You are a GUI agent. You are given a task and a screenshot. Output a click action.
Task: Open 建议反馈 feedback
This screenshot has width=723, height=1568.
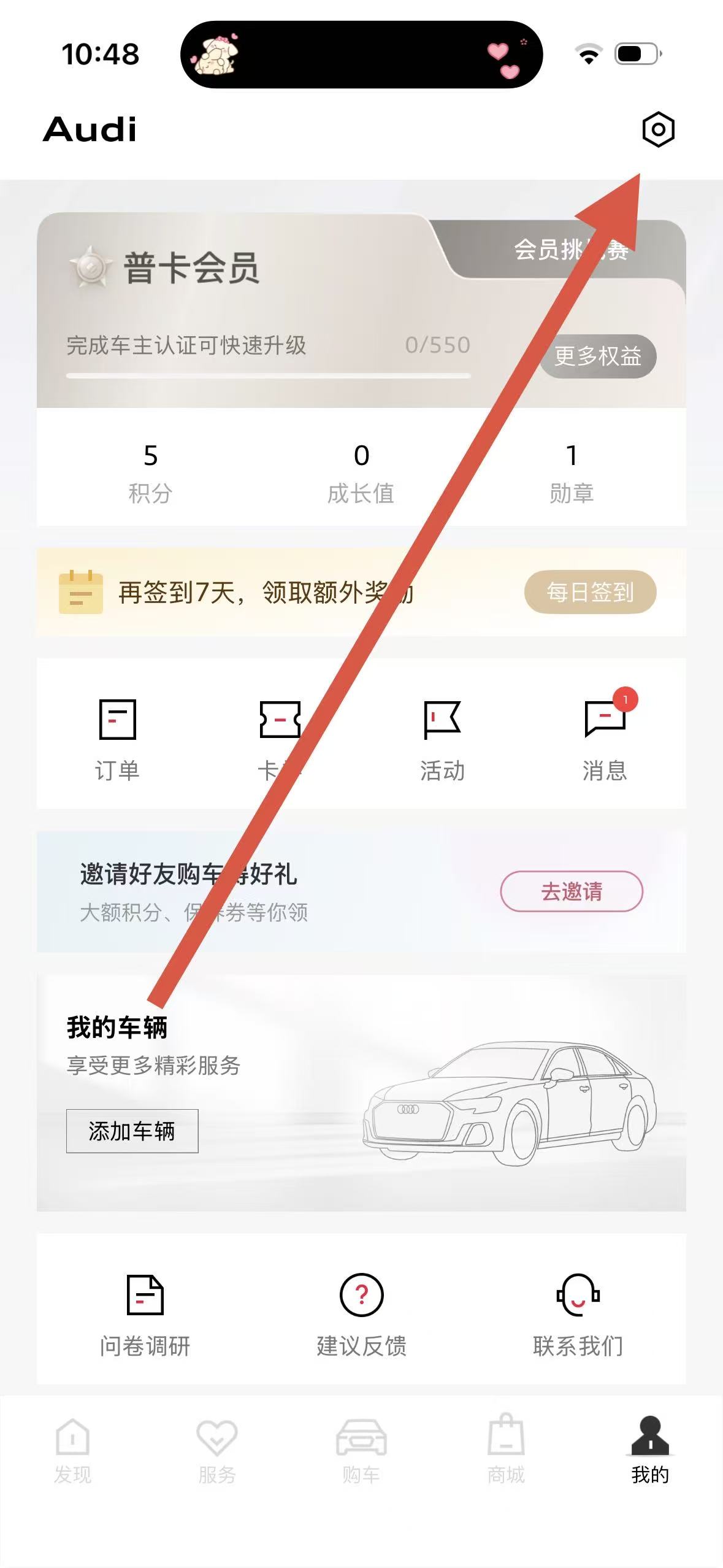(x=361, y=1314)
